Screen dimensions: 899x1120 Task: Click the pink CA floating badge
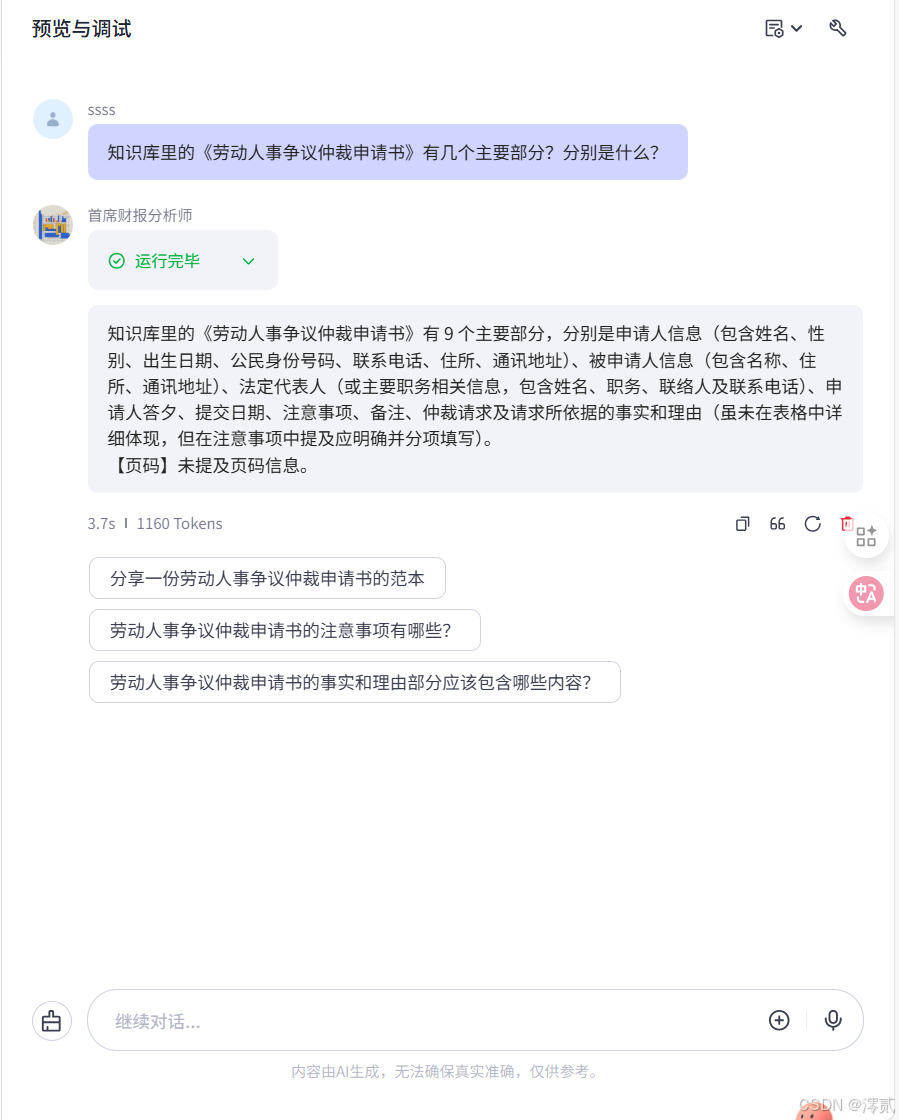pyautogui.click(x=864, y=594)
